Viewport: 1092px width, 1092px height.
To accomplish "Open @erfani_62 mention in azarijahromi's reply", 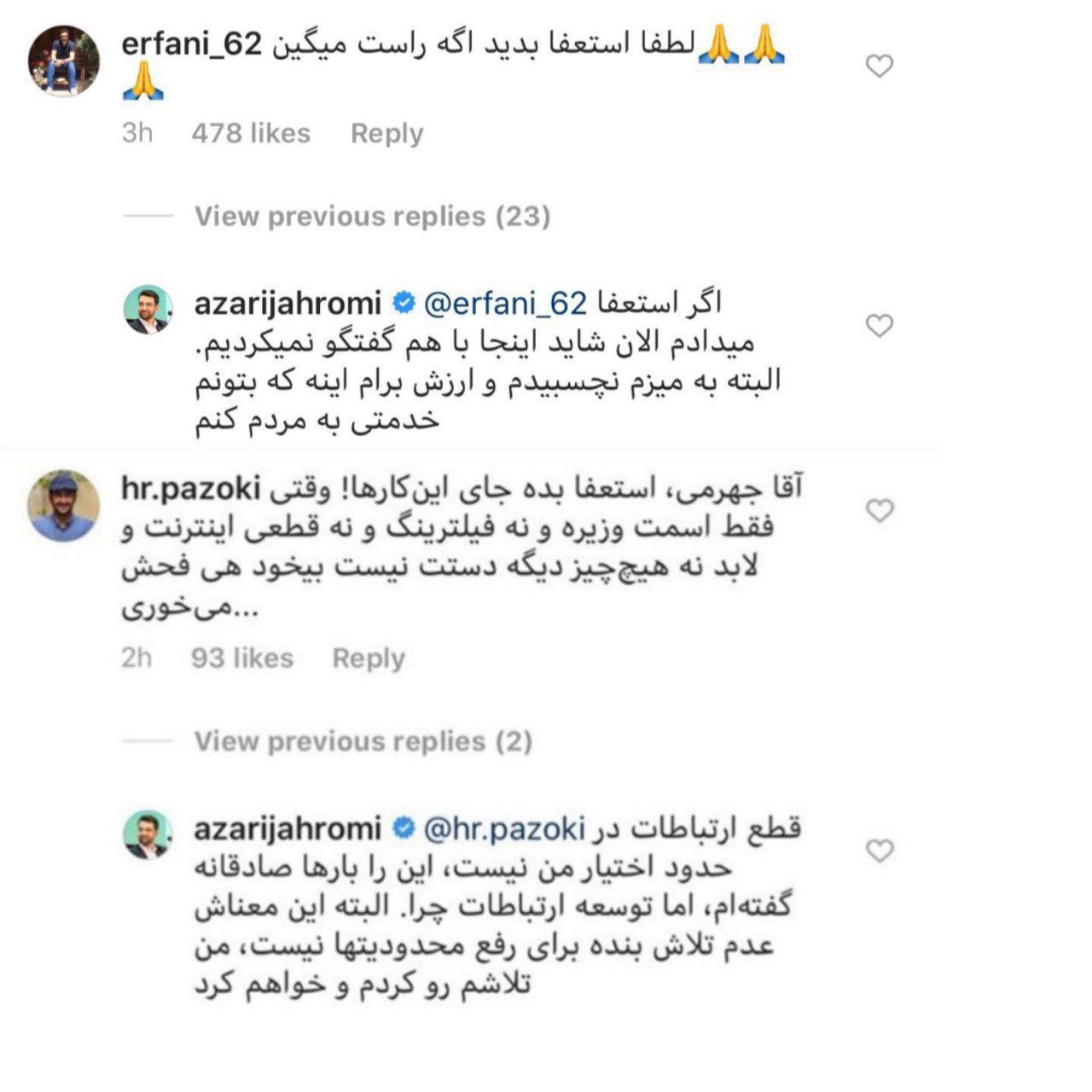I will 505,304.
